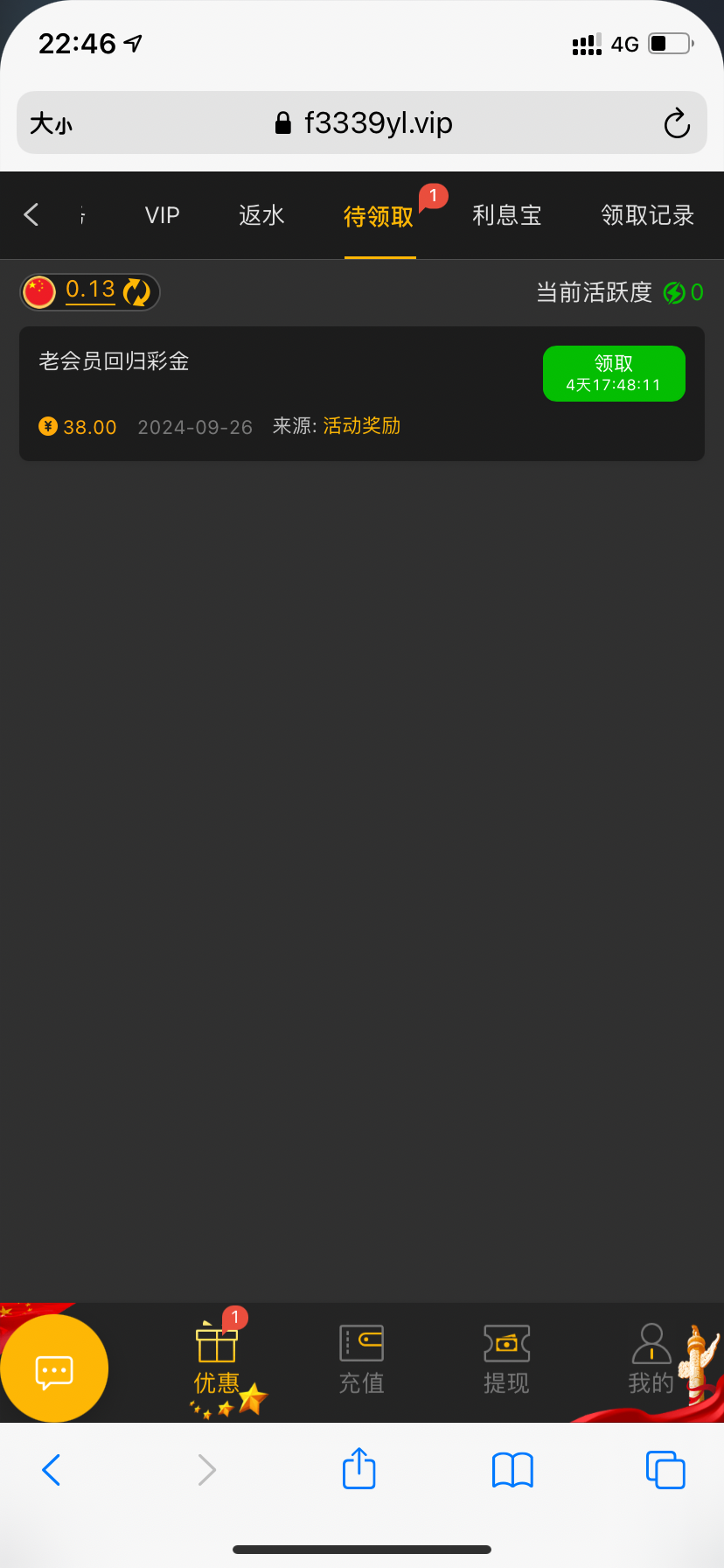This screenshot has height=1568, width=724.
Task: Go back using the top-left arrow
Action: pyautogui.click(x=31, y=214)
